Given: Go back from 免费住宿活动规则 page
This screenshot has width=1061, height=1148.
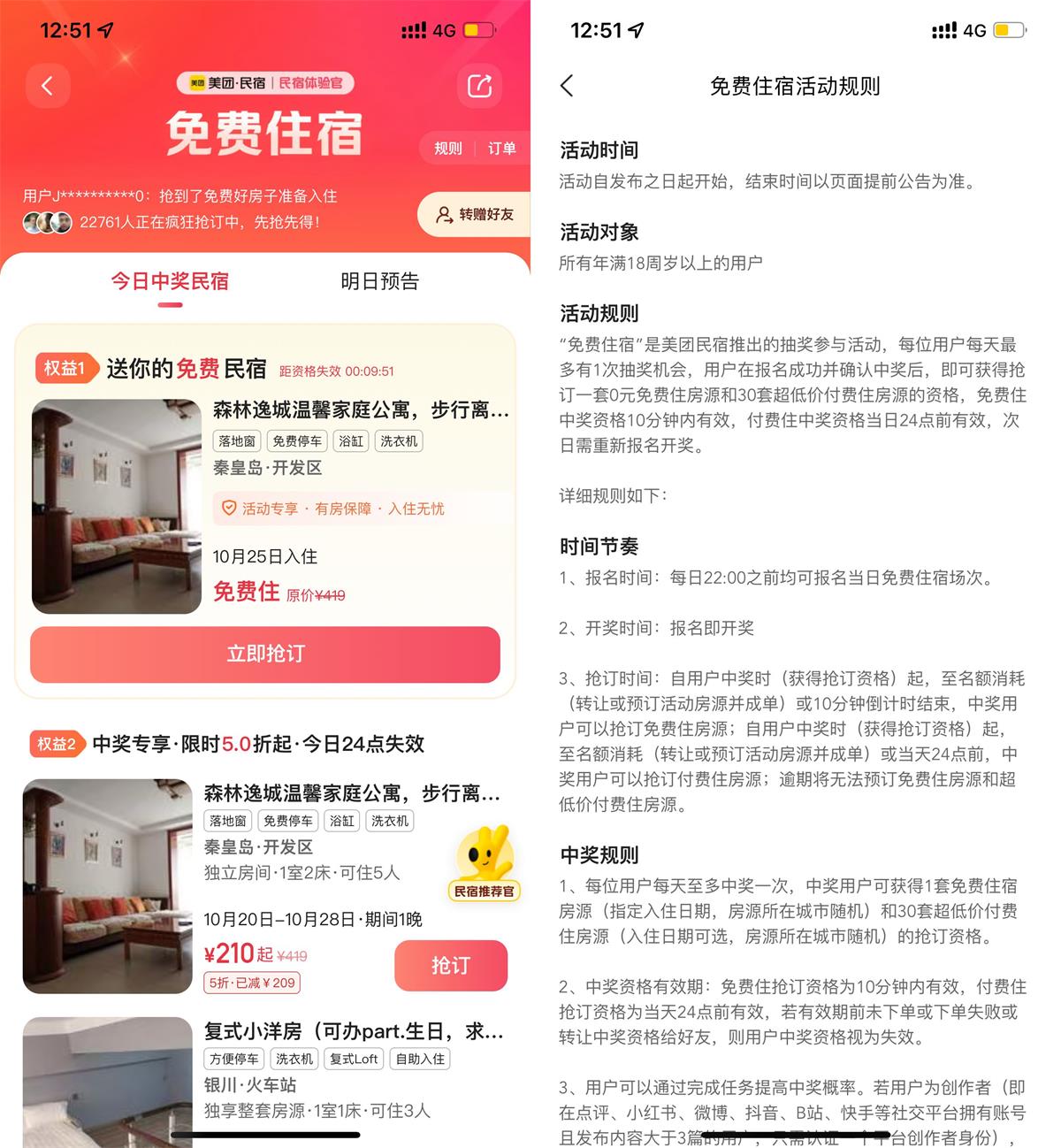Looking at the screenshot, I should (x=568, y=86).
